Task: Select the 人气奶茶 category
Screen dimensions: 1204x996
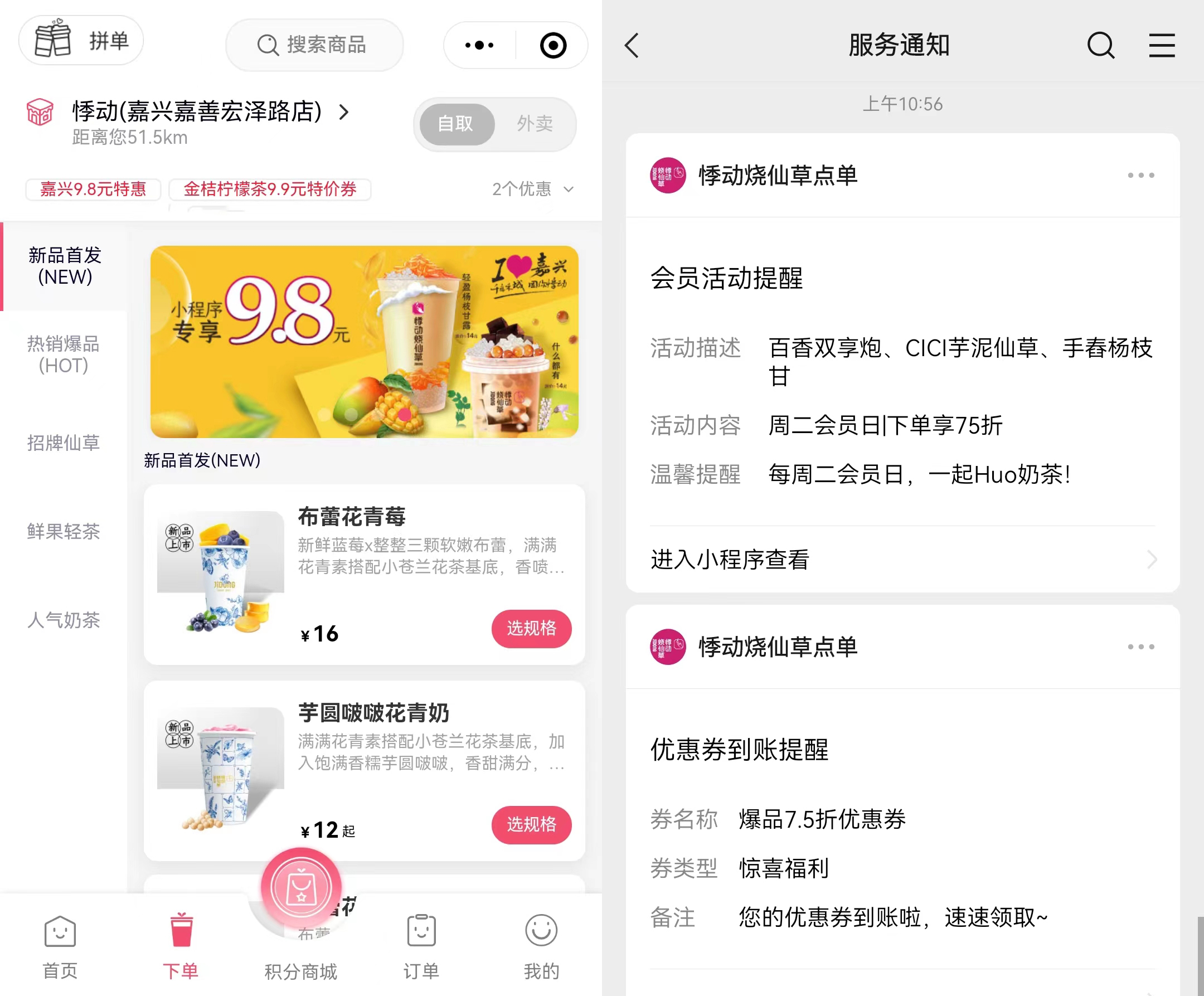Action: (x=64, y=620)
